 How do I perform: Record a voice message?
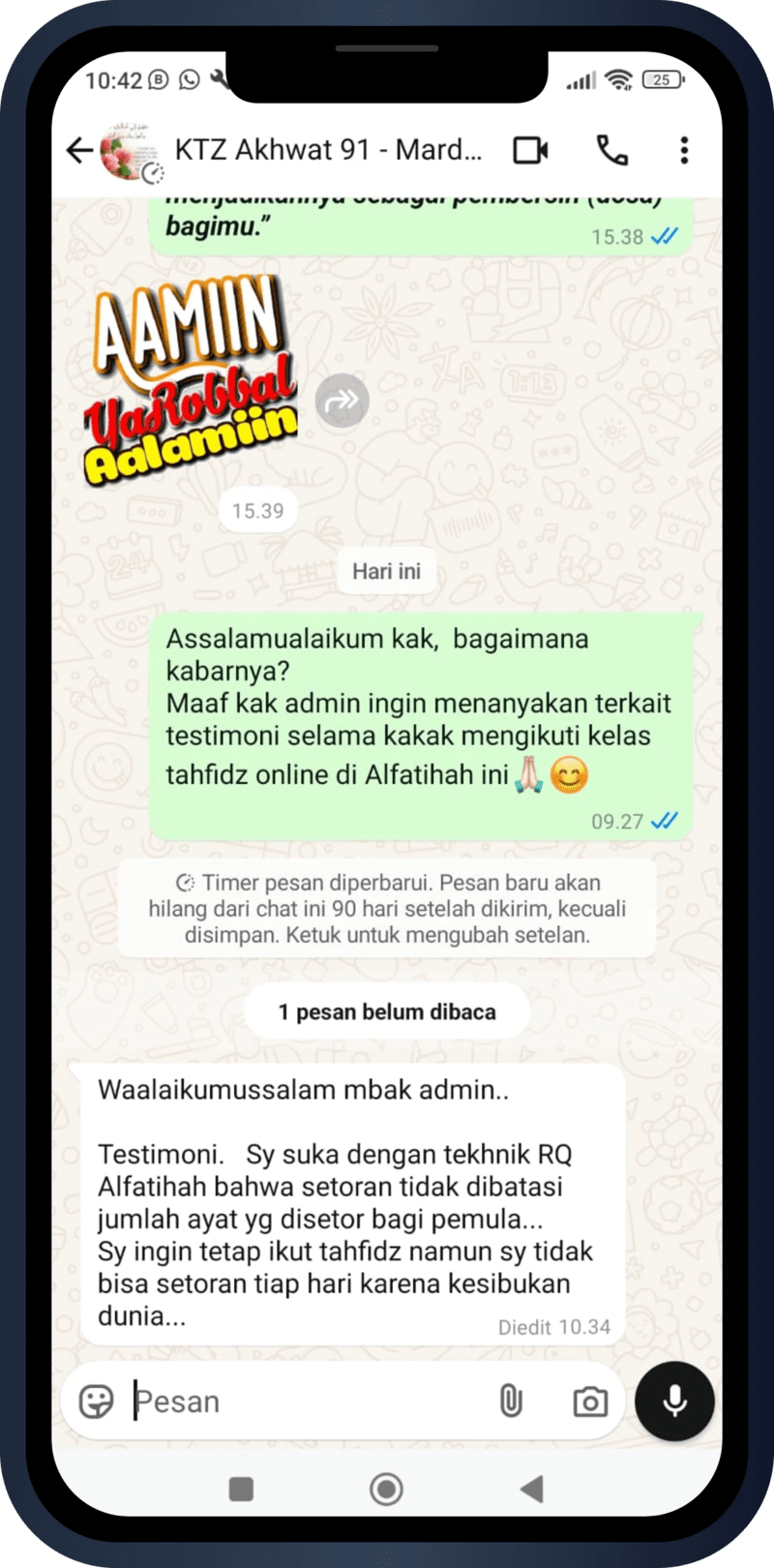674,1401
